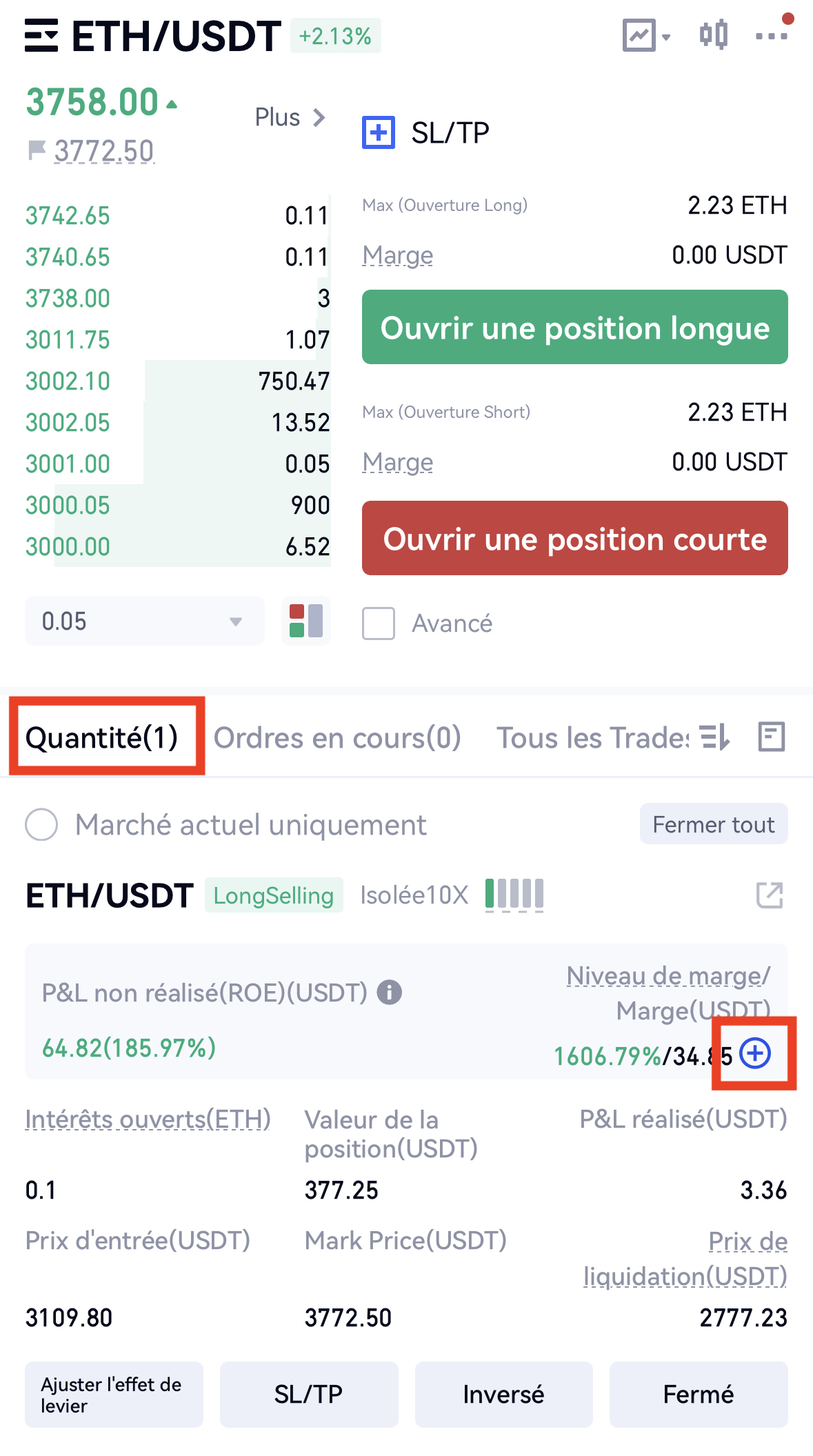Change the order book layout

[x=306, y=621]
